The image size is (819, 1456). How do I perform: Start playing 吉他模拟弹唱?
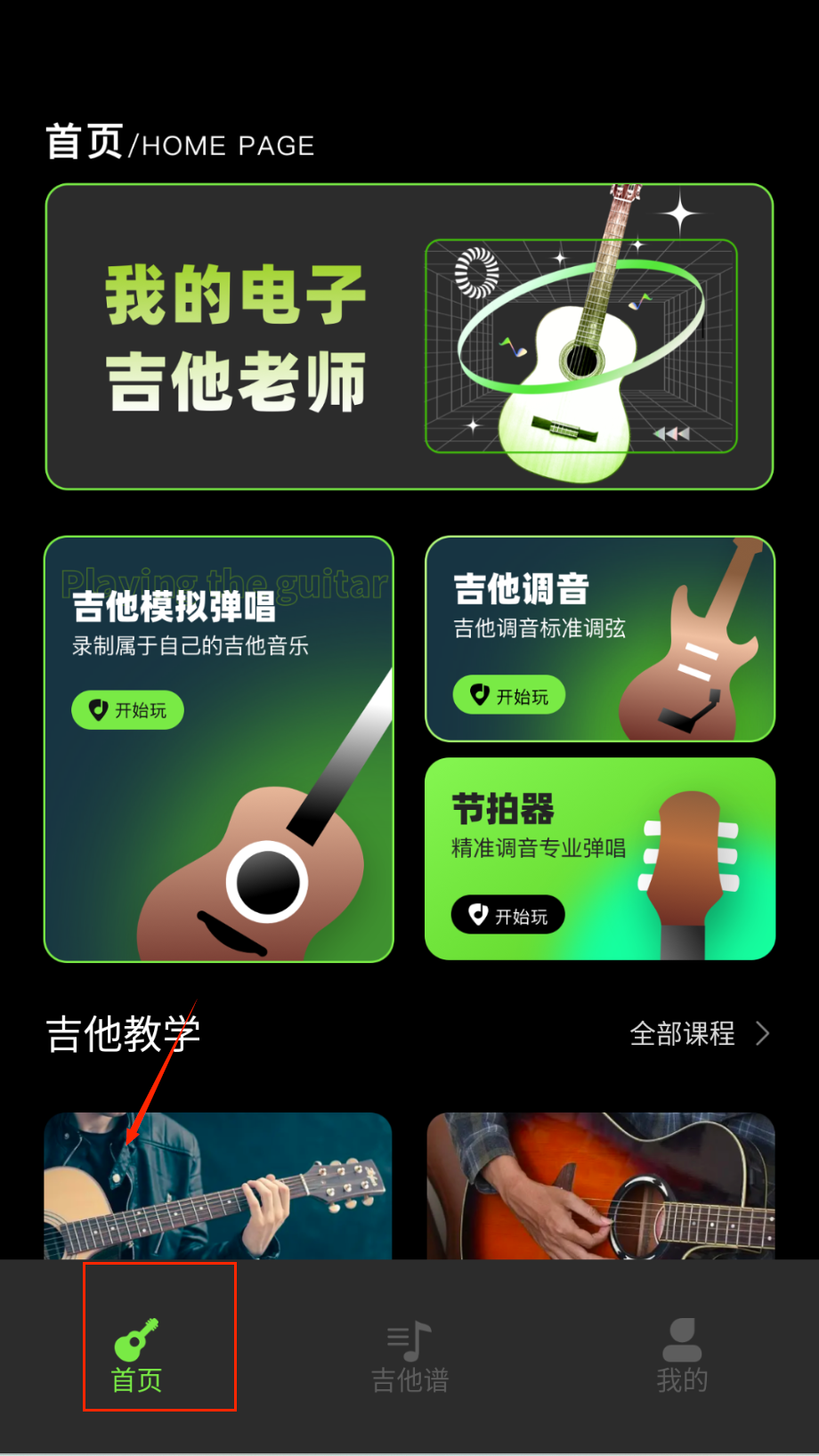[x=127, y=710]
